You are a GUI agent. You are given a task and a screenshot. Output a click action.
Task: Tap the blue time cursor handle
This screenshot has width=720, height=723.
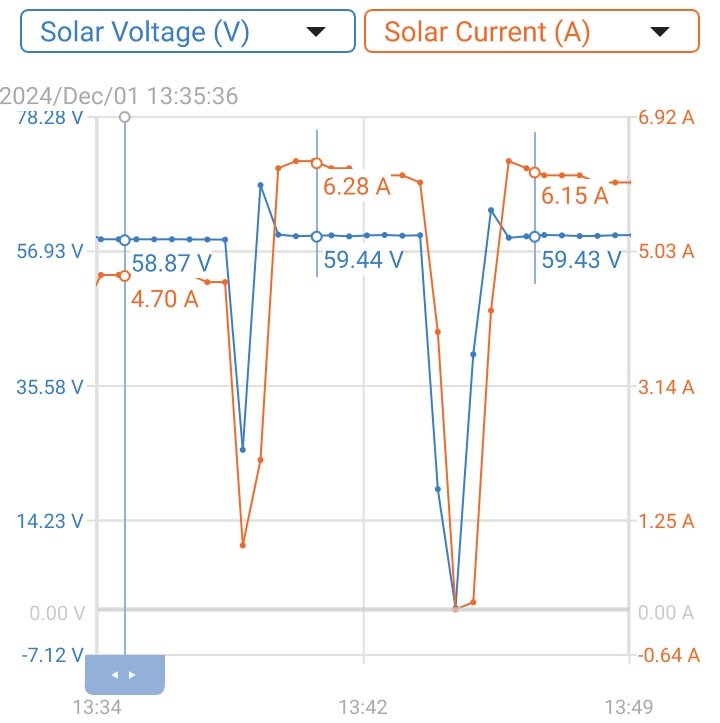click(124, 674)
